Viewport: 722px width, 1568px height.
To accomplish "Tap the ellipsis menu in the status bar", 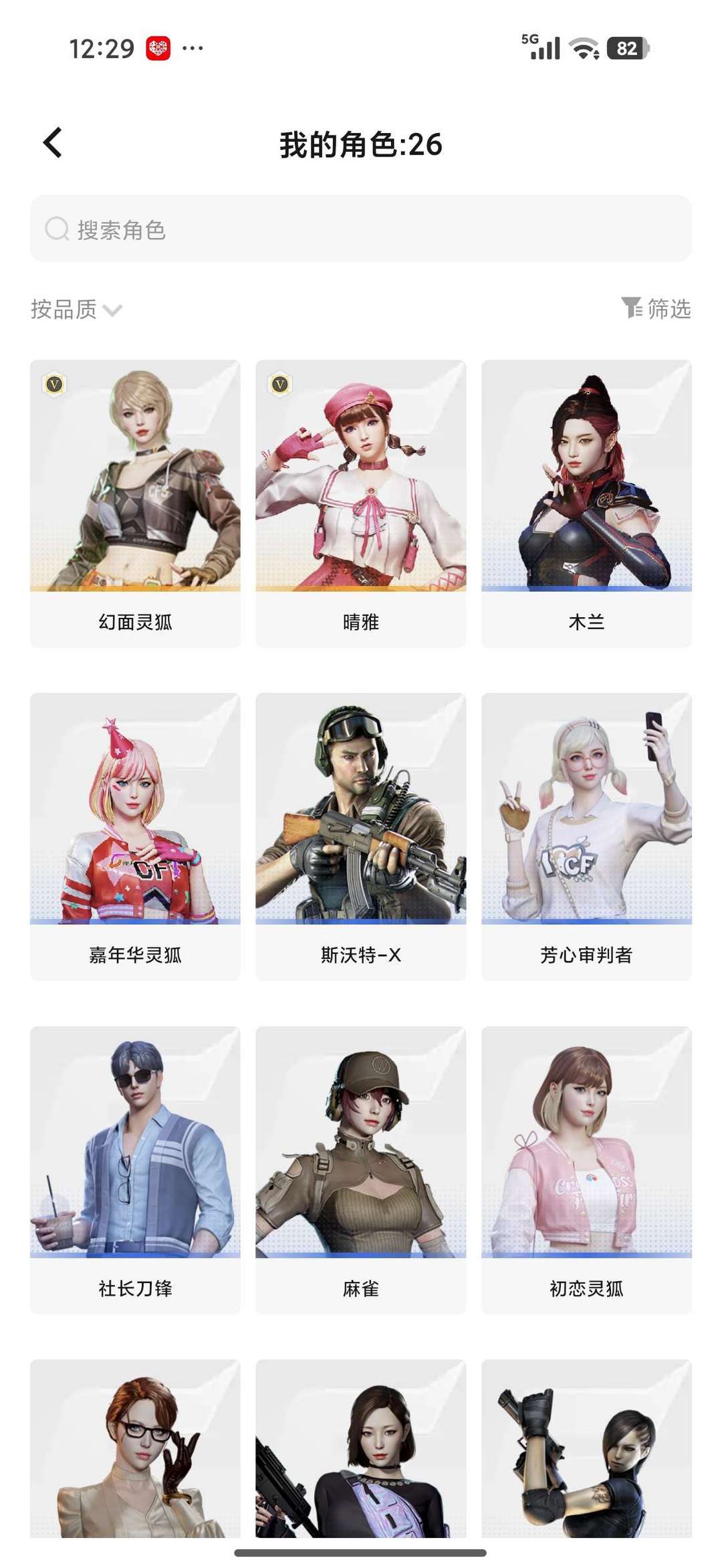I will click(193, 47).
